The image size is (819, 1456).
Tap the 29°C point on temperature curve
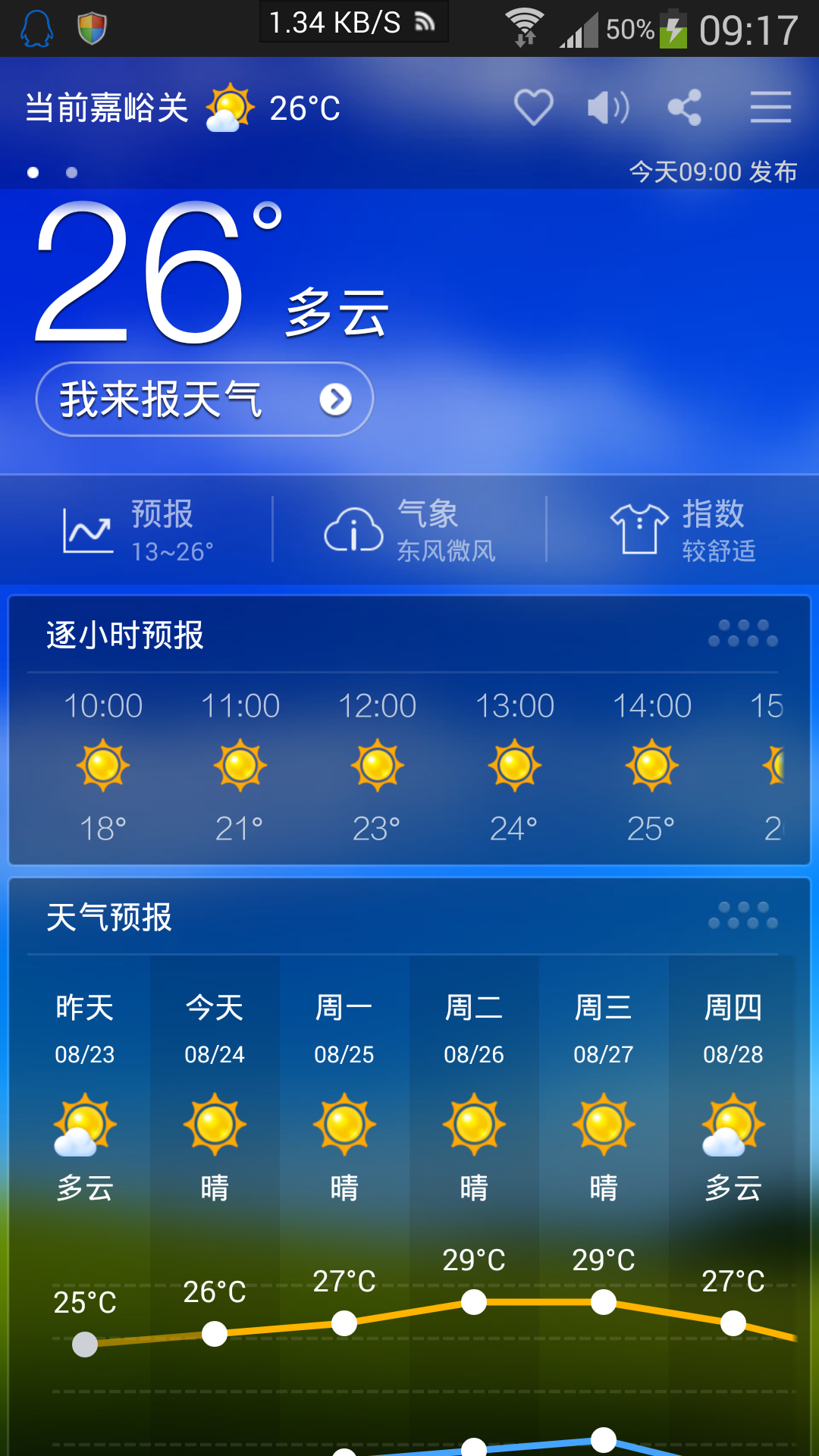pos(473,1303)
